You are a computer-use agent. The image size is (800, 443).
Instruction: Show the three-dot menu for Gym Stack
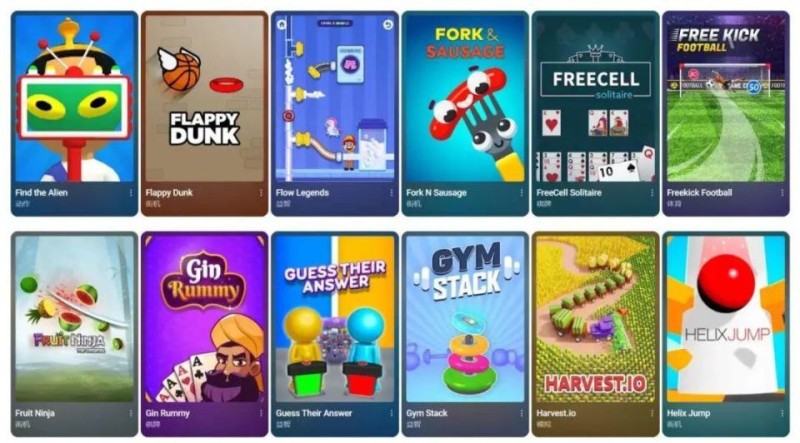[520, 413]
